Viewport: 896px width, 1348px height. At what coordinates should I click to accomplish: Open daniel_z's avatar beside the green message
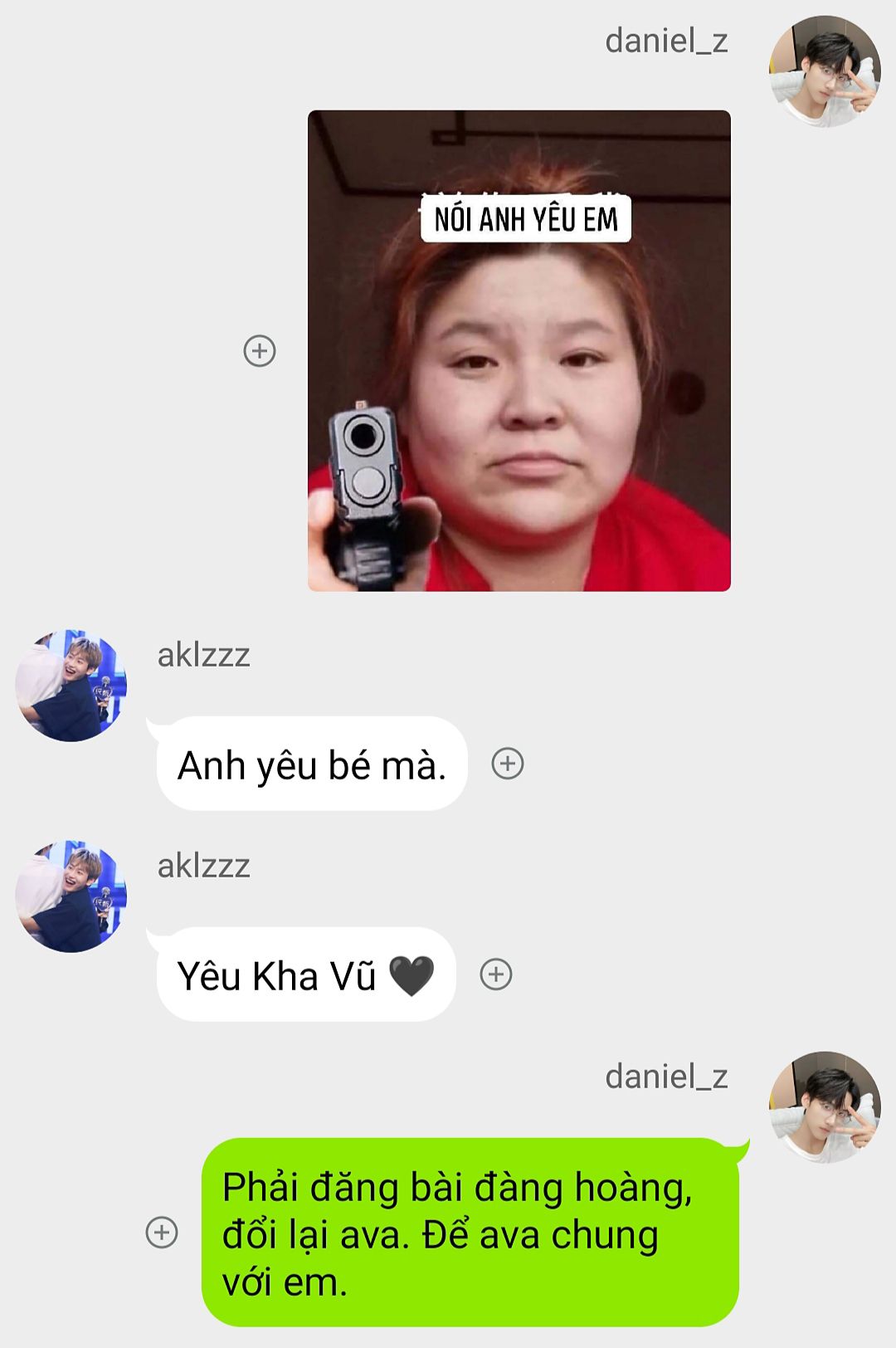825,1107
